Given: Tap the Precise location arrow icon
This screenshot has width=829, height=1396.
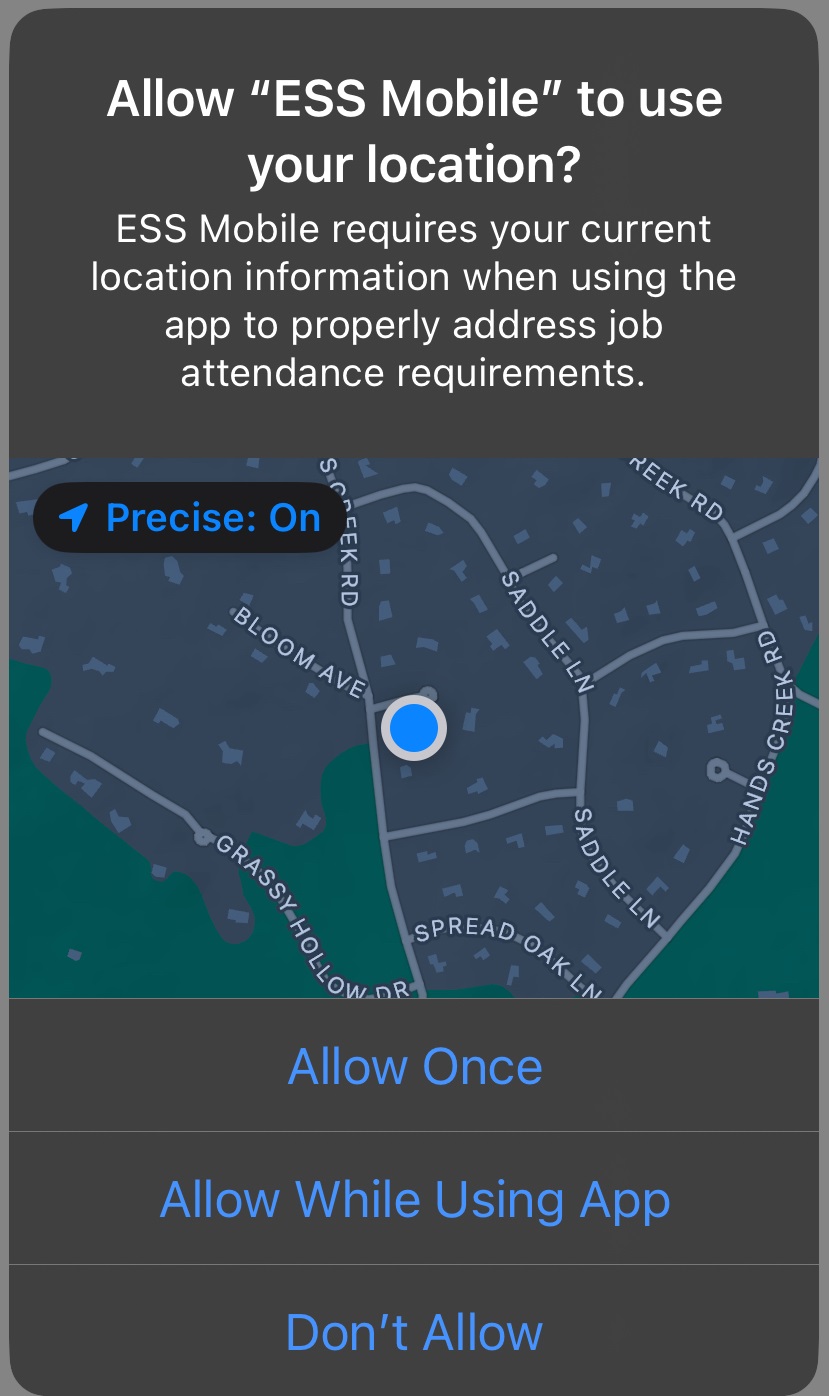Looking at the screenshot, I should point(72,517).
